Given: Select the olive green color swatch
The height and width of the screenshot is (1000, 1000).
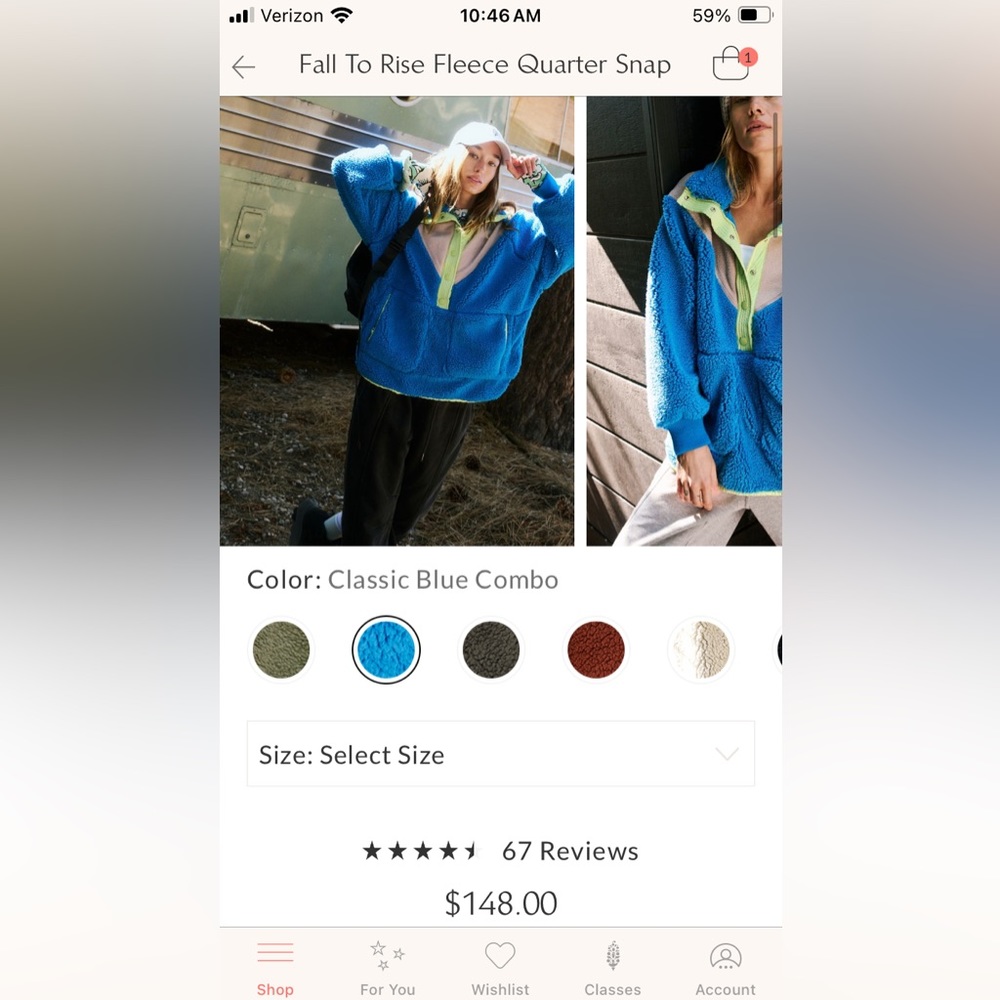Looking at the screenshot, I should (x=281, y=650).
